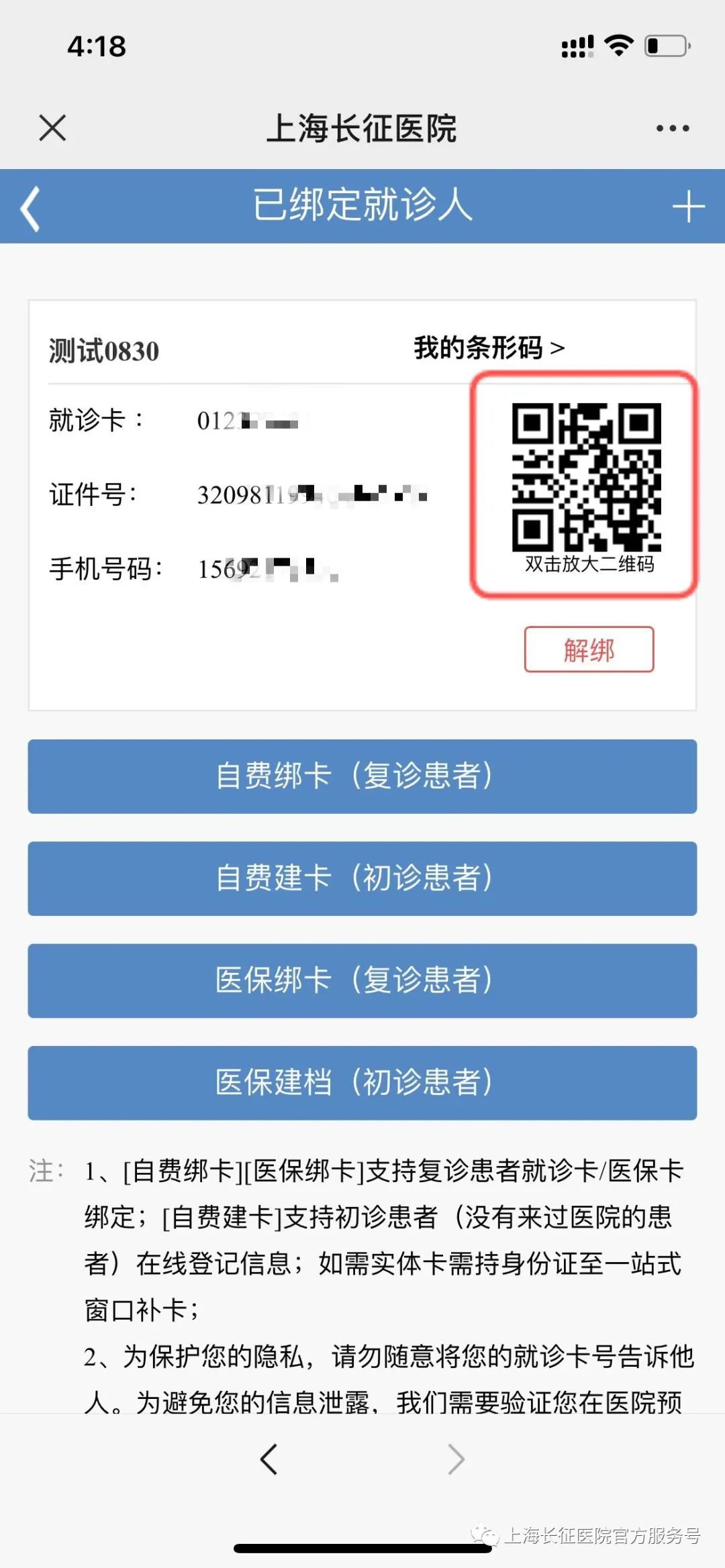Tap 解绑 to unbind this patient
The height and width of the screenshot is (1568, 725).
(x=589, y=649)
